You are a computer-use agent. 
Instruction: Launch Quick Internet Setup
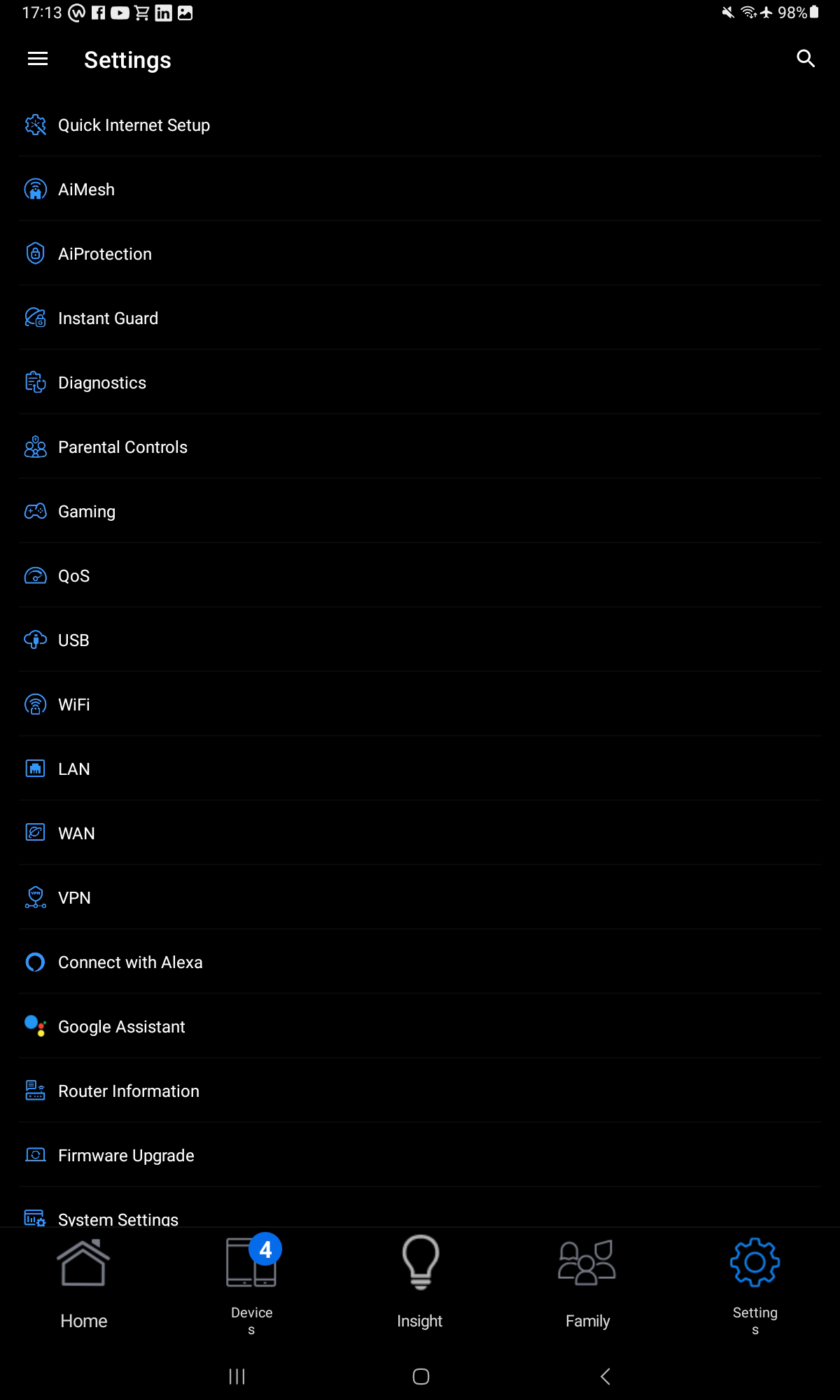134,125
